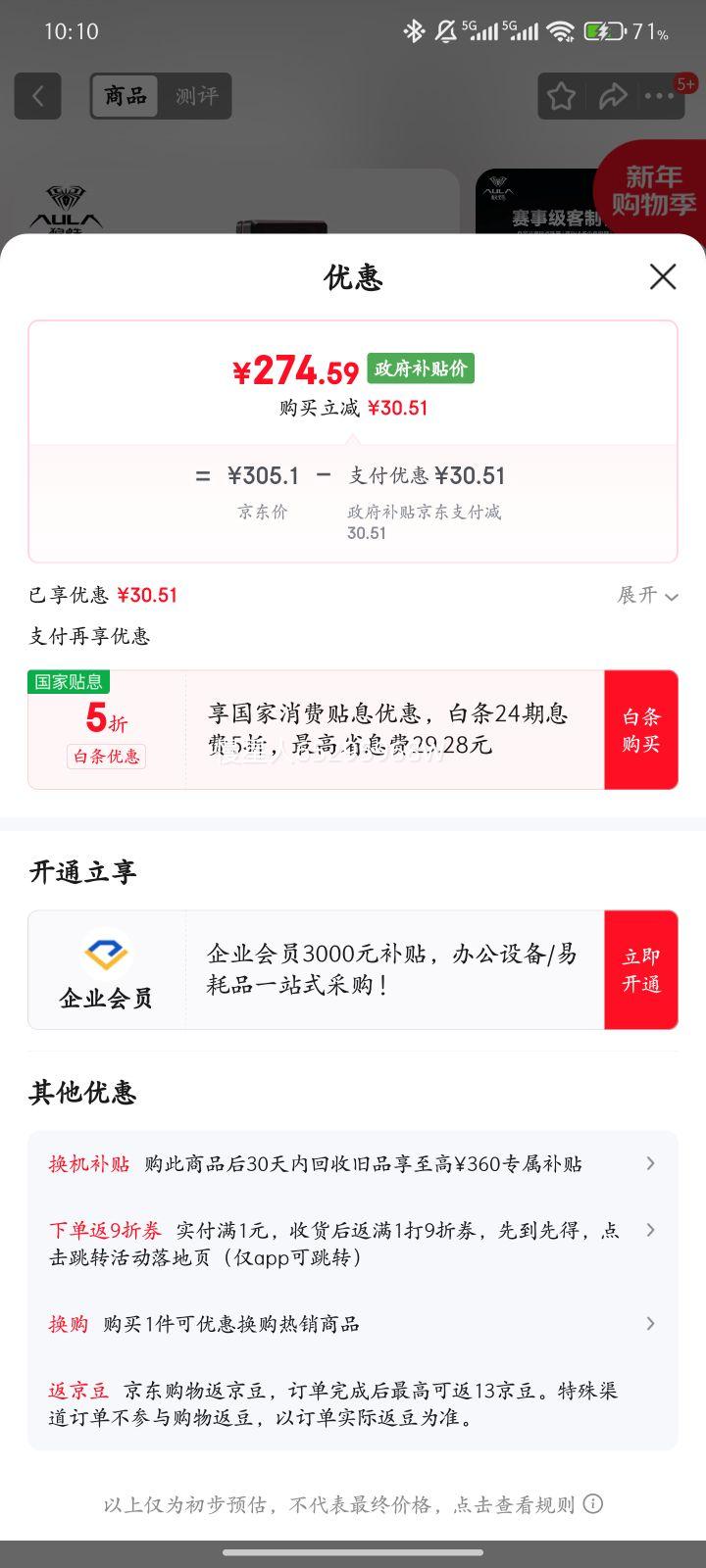This screenshot has height=1568, width=706.
Task: Open the three-dot overflow menu
Action: click(659, 96)
